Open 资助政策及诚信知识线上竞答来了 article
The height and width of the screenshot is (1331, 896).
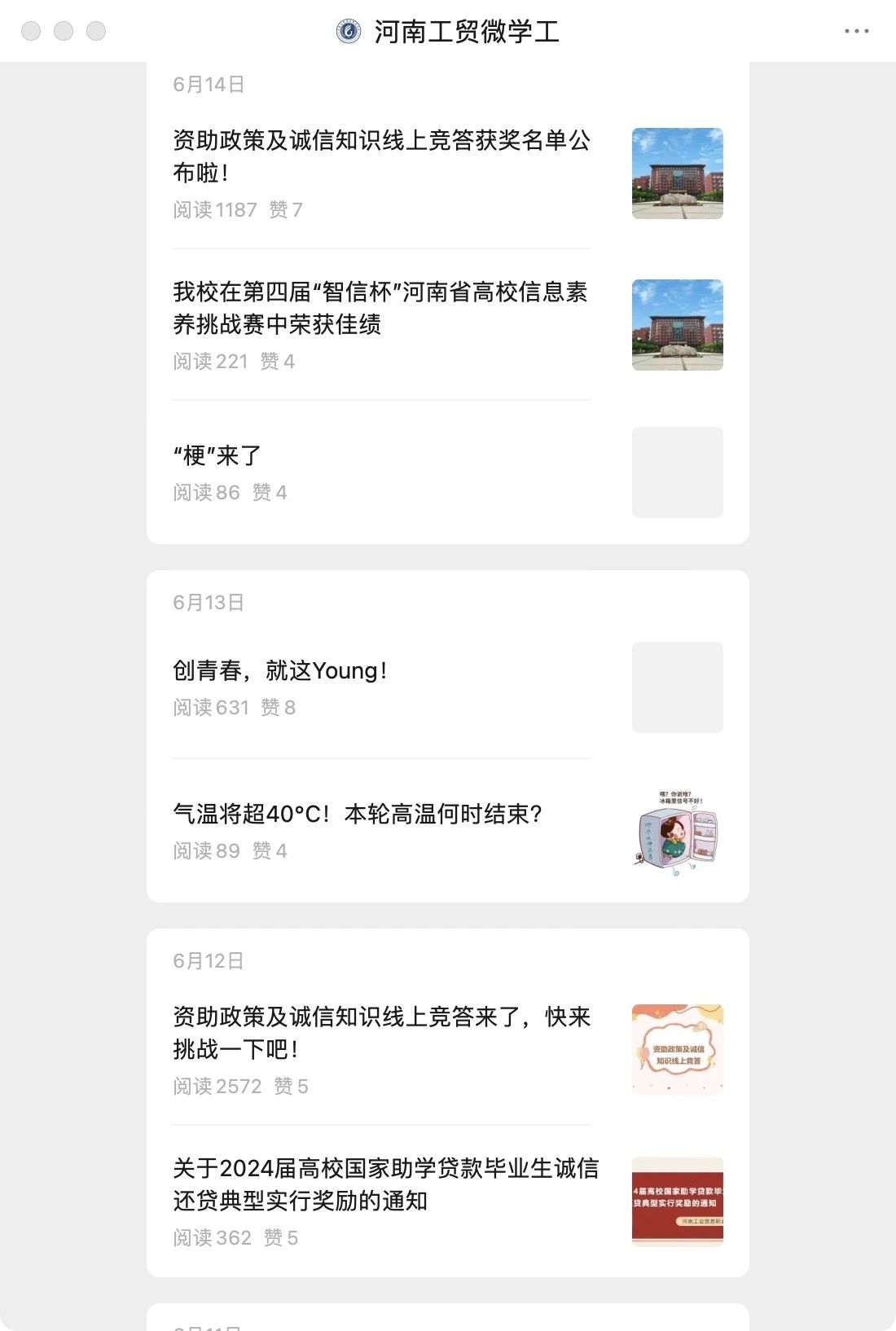coord(381,1033)
